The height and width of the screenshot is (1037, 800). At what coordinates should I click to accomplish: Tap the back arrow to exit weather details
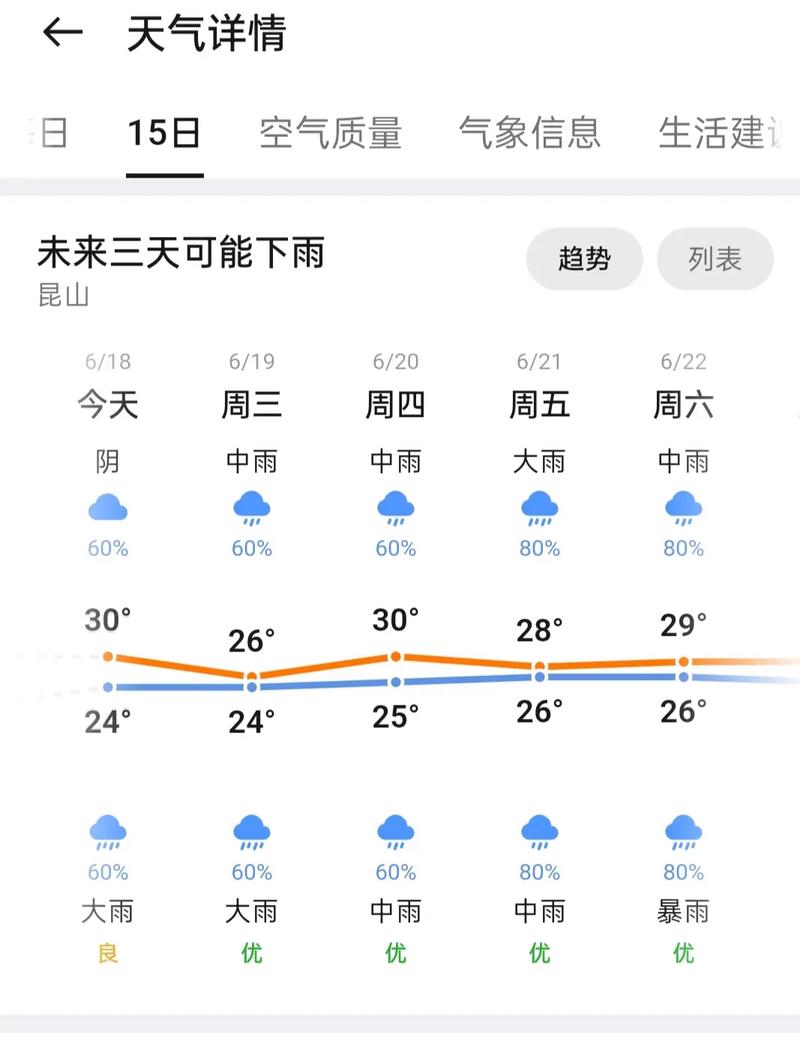(62, 33)
